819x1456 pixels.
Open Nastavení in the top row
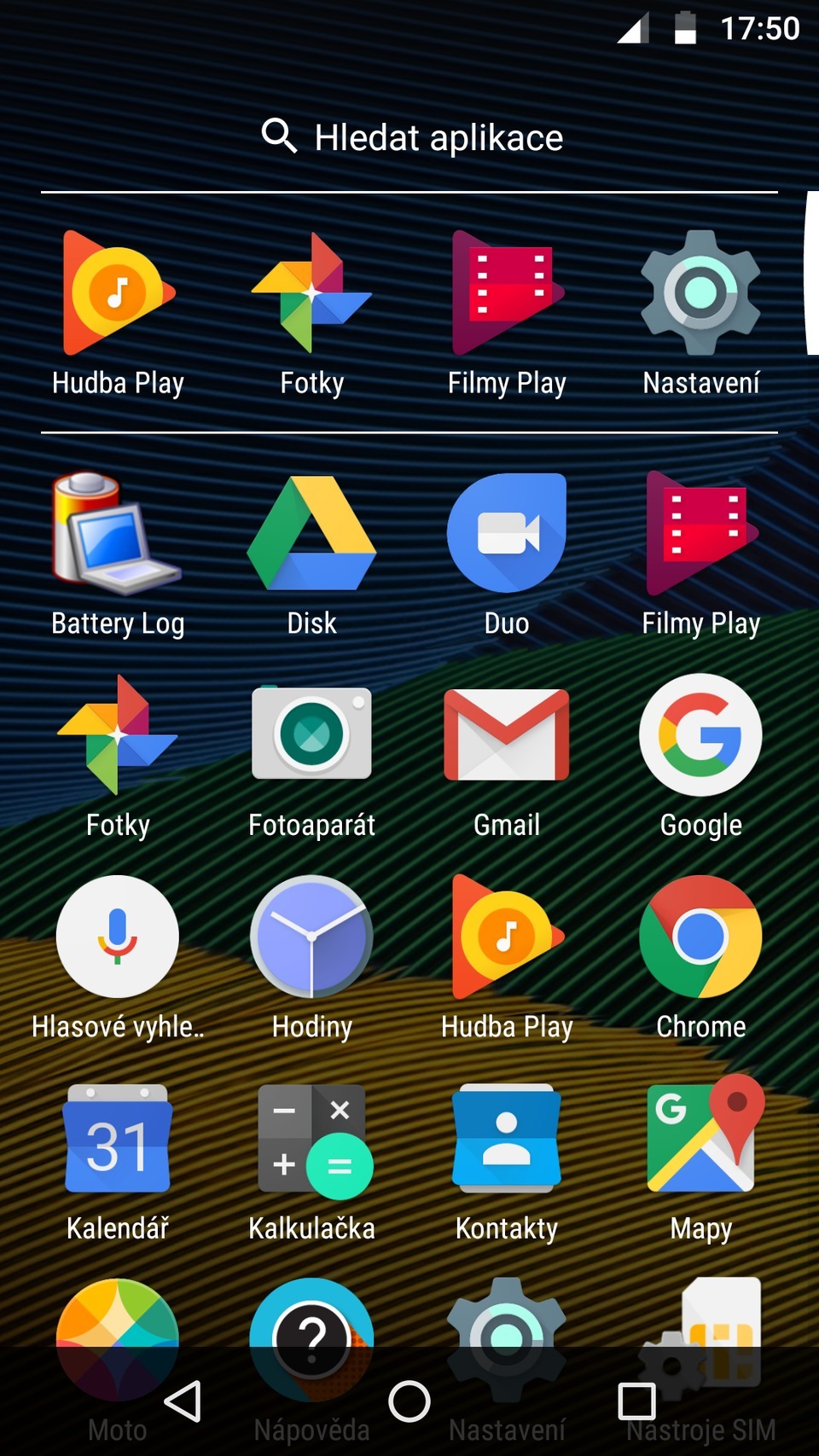700,294
